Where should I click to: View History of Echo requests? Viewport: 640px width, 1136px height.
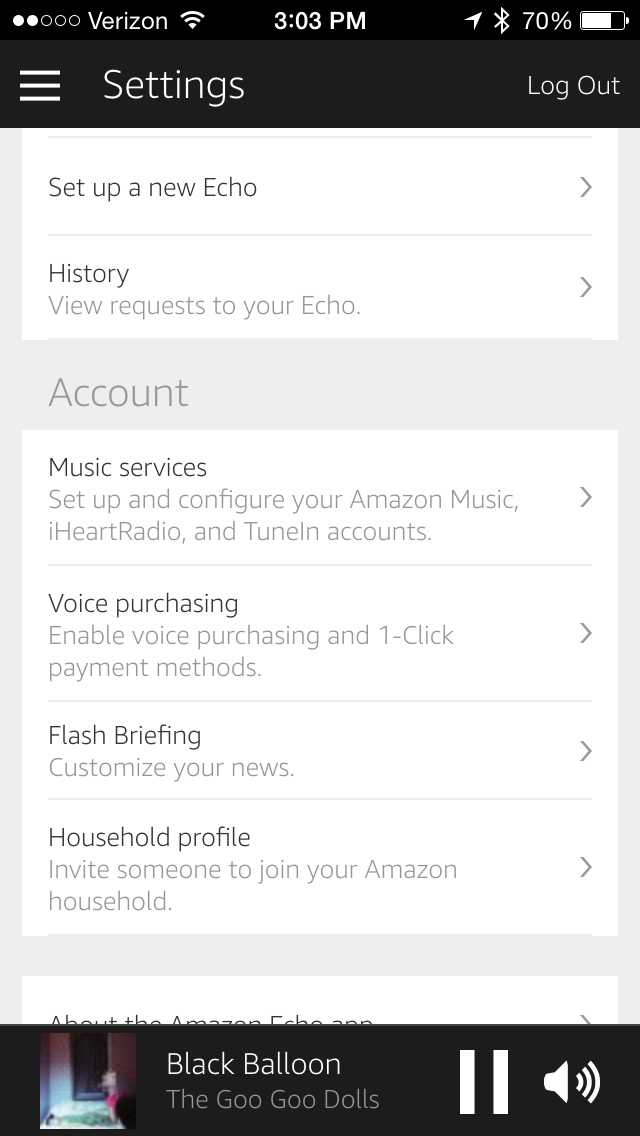pyautogui.click(x=320, y=288)
